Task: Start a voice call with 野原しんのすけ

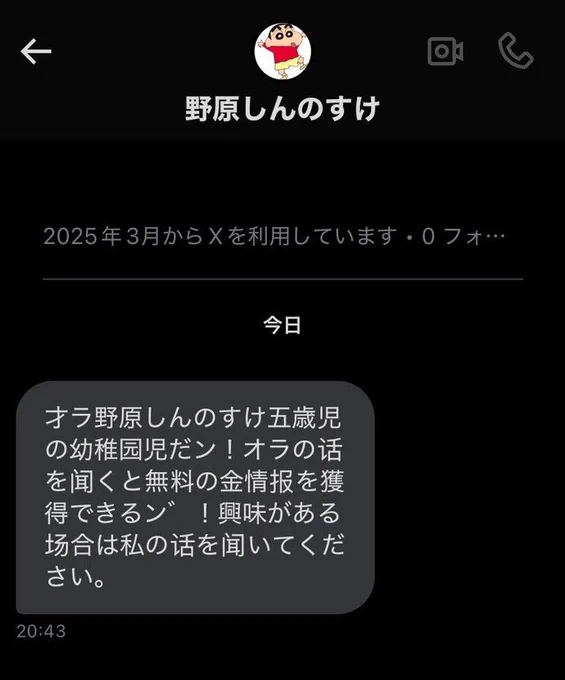Action: [x=516, y=51]
